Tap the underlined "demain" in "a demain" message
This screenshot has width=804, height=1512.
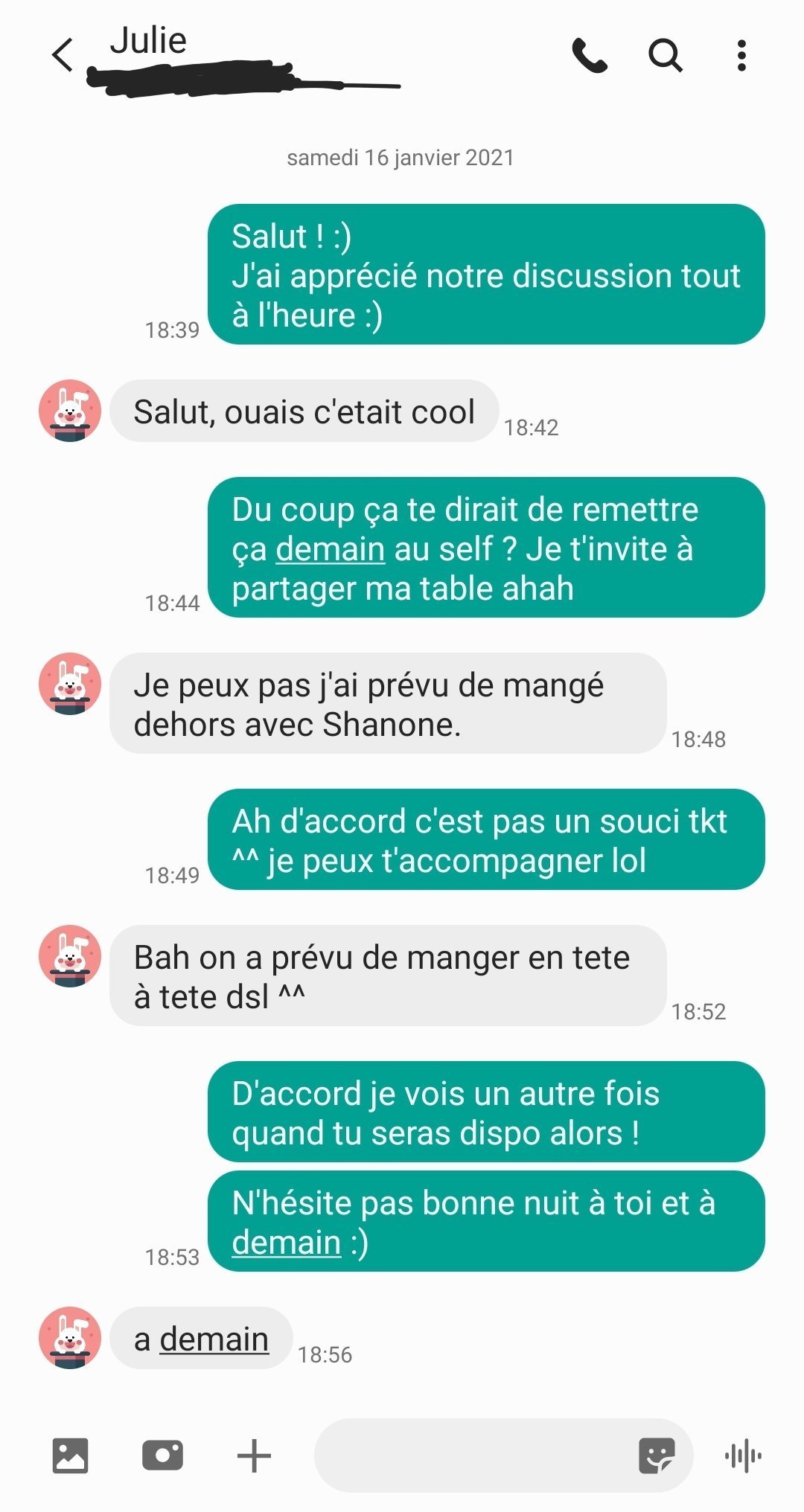(214, 1339)
